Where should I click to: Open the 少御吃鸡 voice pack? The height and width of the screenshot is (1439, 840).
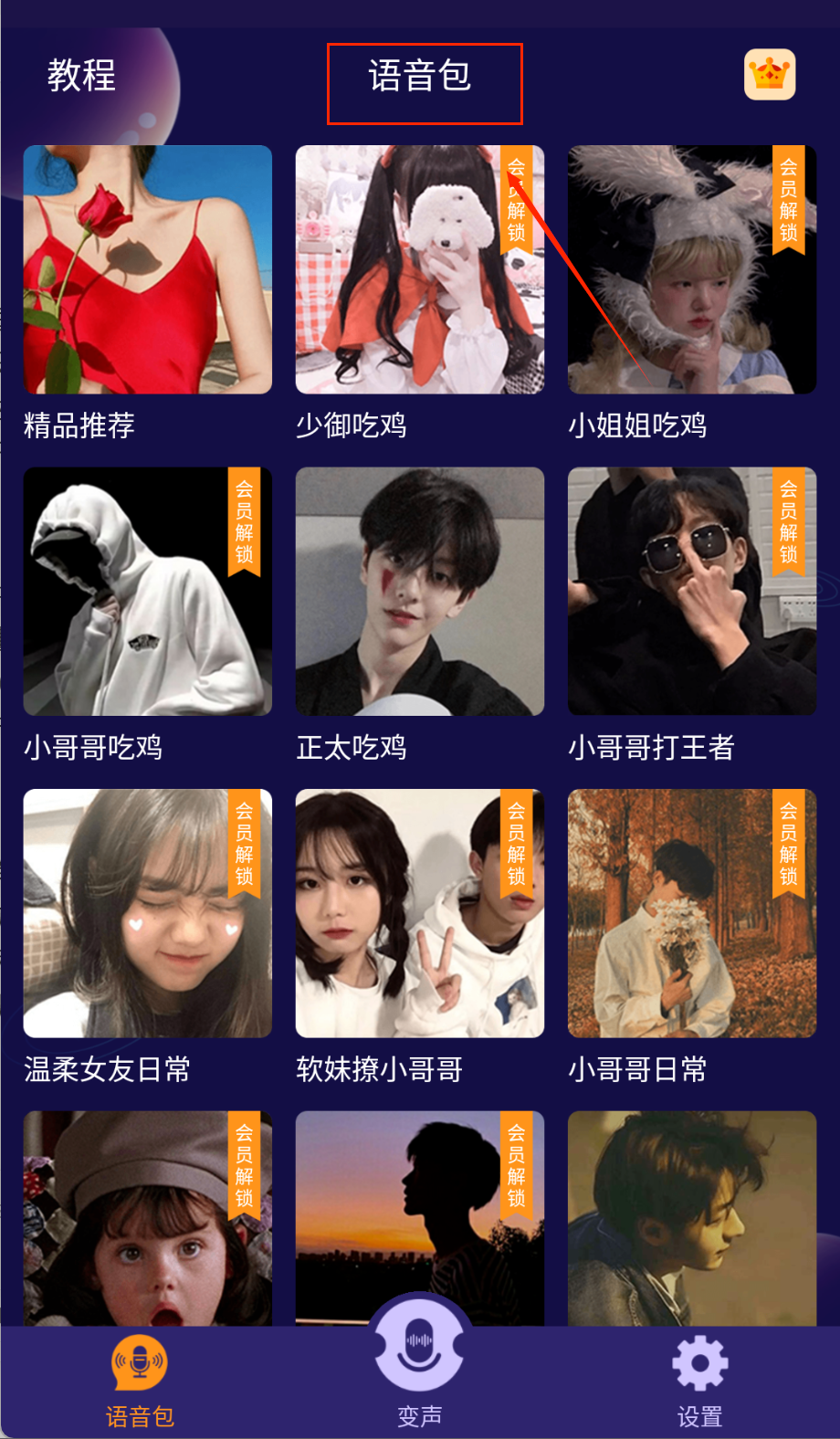[x=419, y=270]
